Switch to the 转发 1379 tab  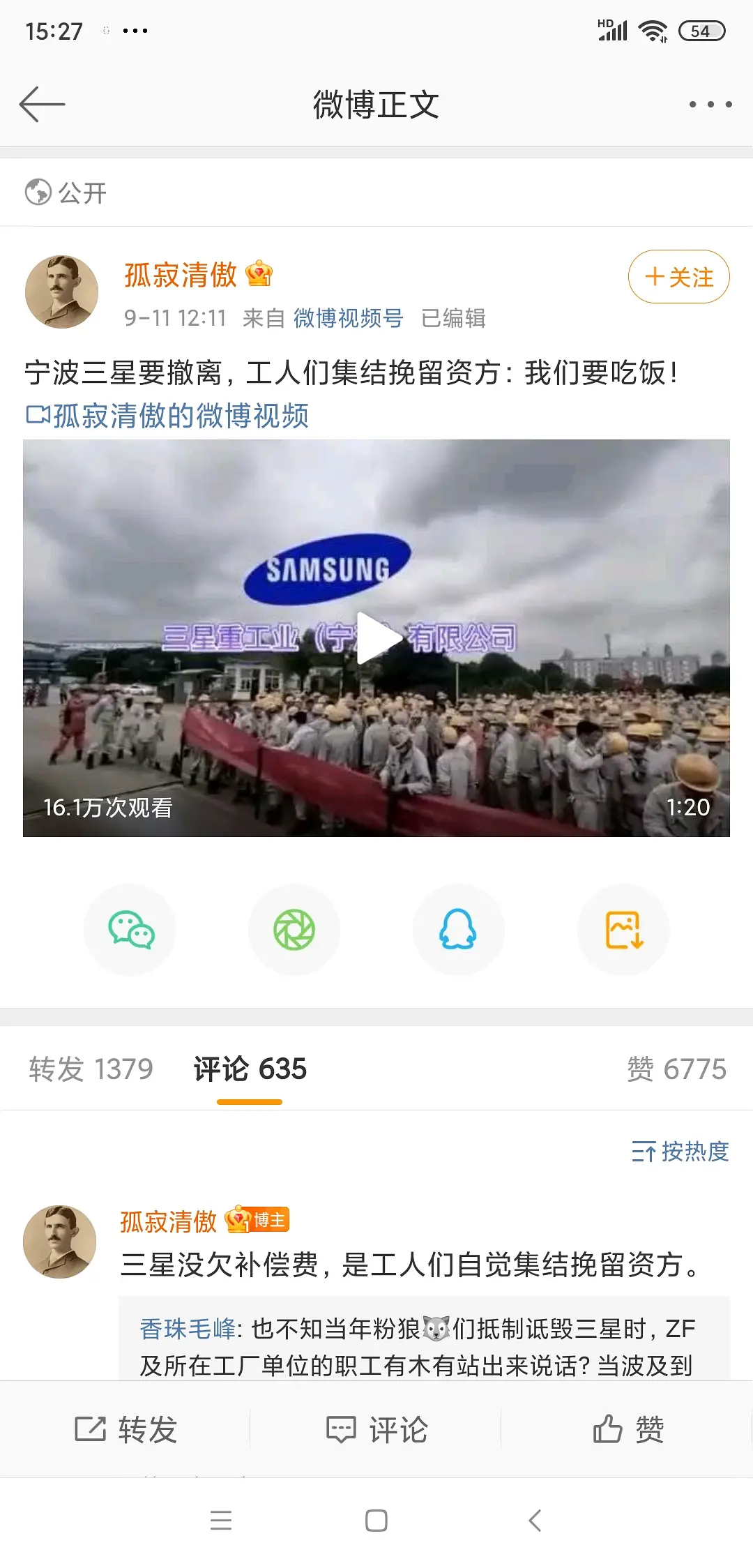click(x=91, y=1069)
